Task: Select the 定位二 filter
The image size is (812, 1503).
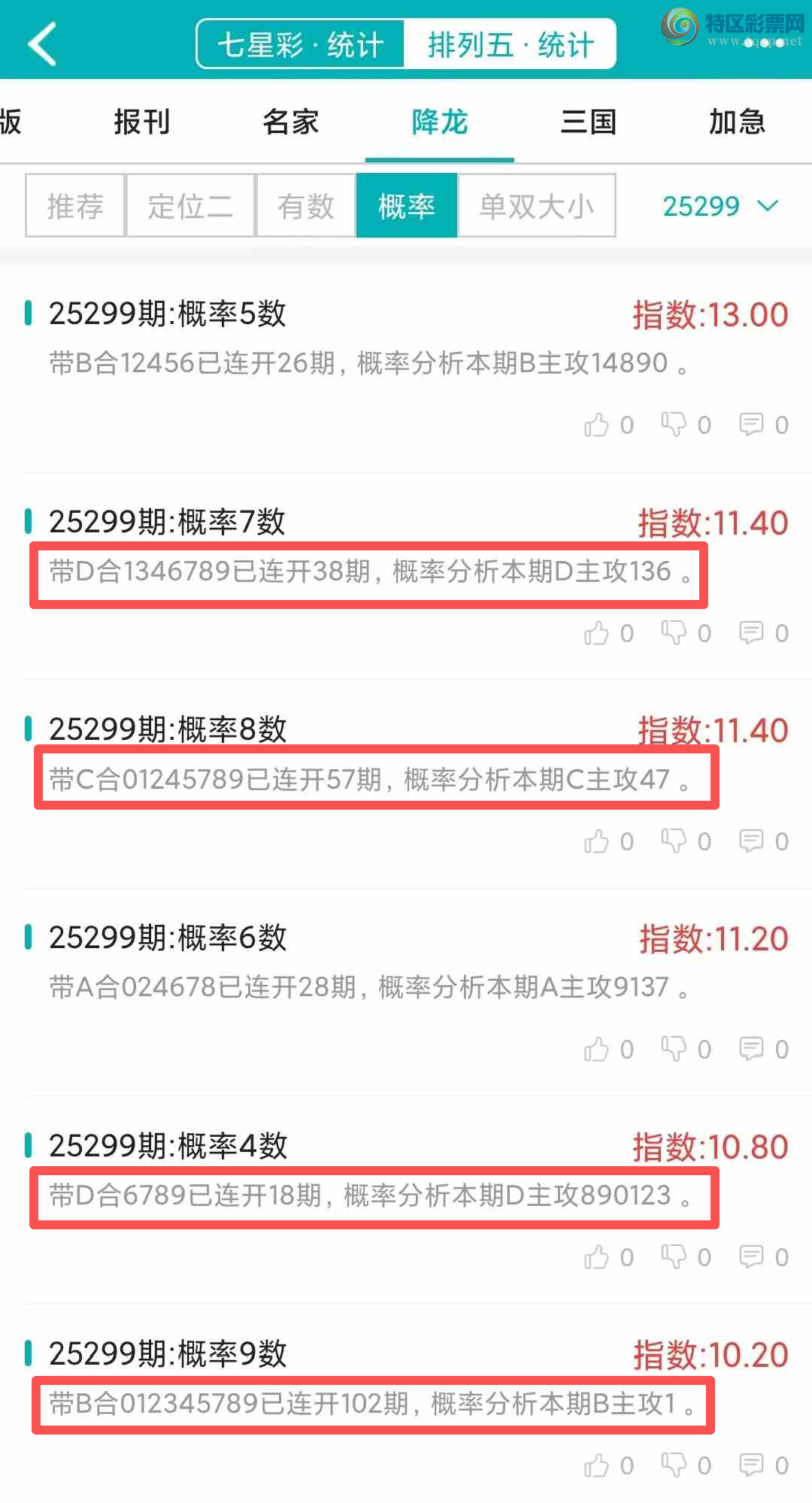Action: click(x=190, y=206)
